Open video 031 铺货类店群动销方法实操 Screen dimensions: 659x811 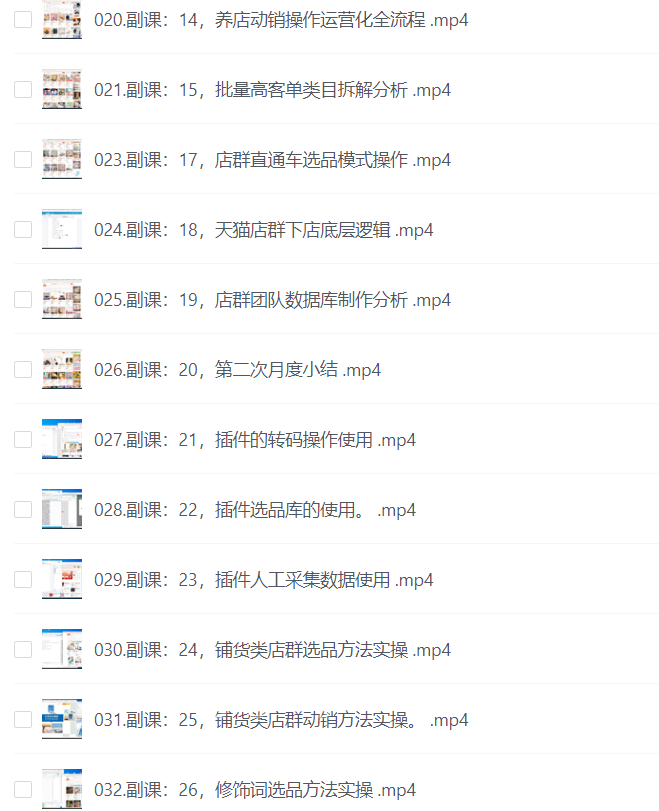coord(281,720)
